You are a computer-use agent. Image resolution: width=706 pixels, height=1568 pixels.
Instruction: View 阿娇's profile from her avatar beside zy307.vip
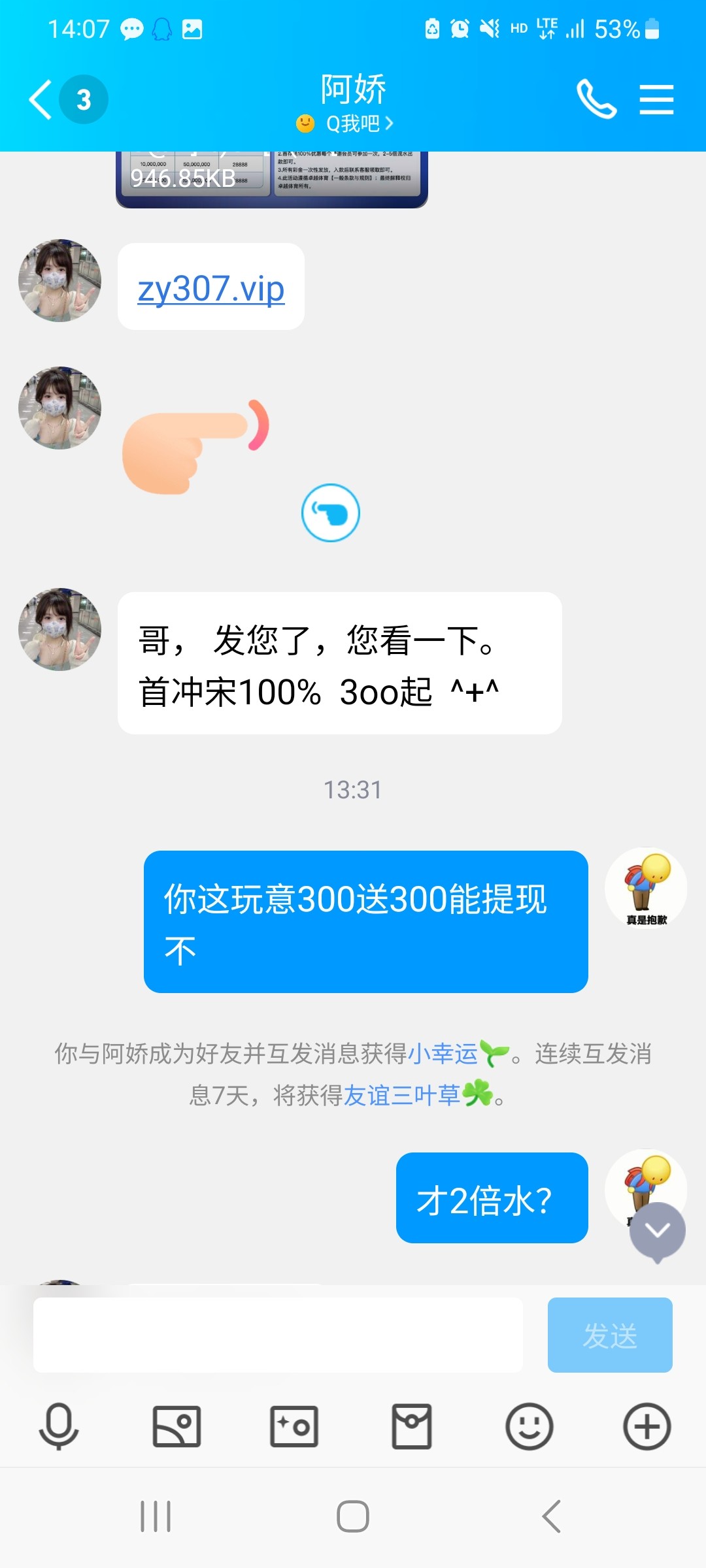pyautogui.click(x=59, y=280)
